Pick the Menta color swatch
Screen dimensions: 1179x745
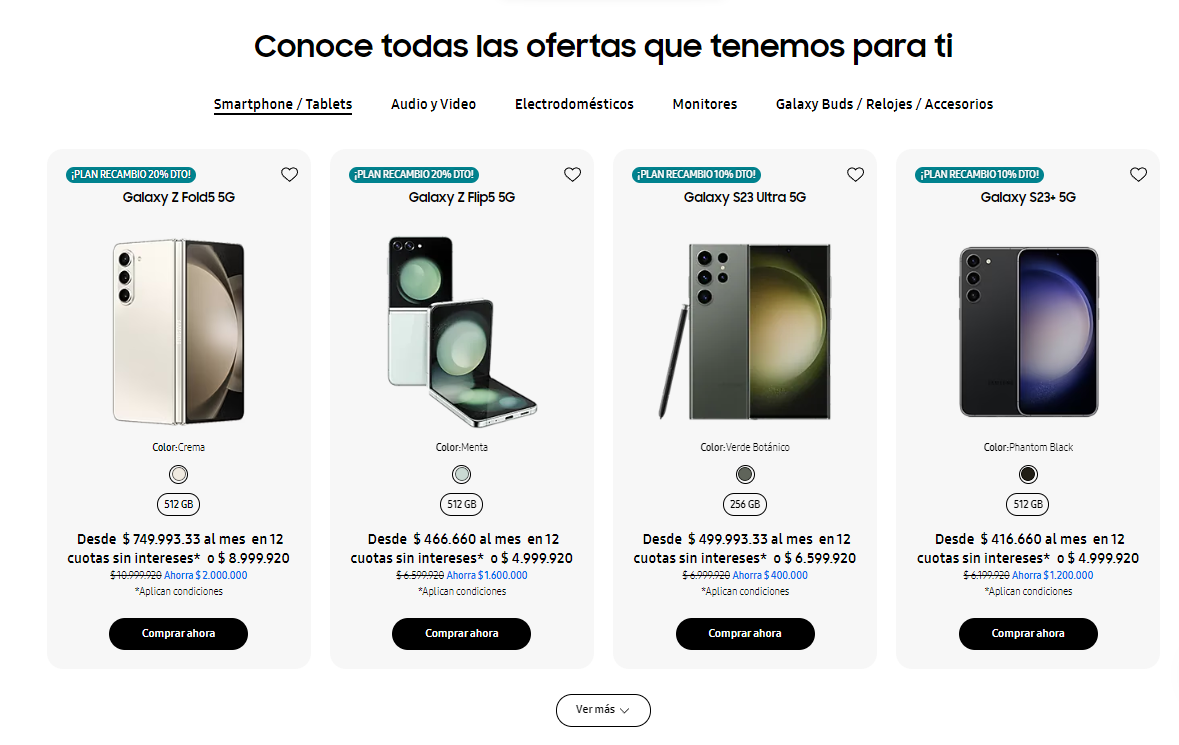[x=461, y=475]
